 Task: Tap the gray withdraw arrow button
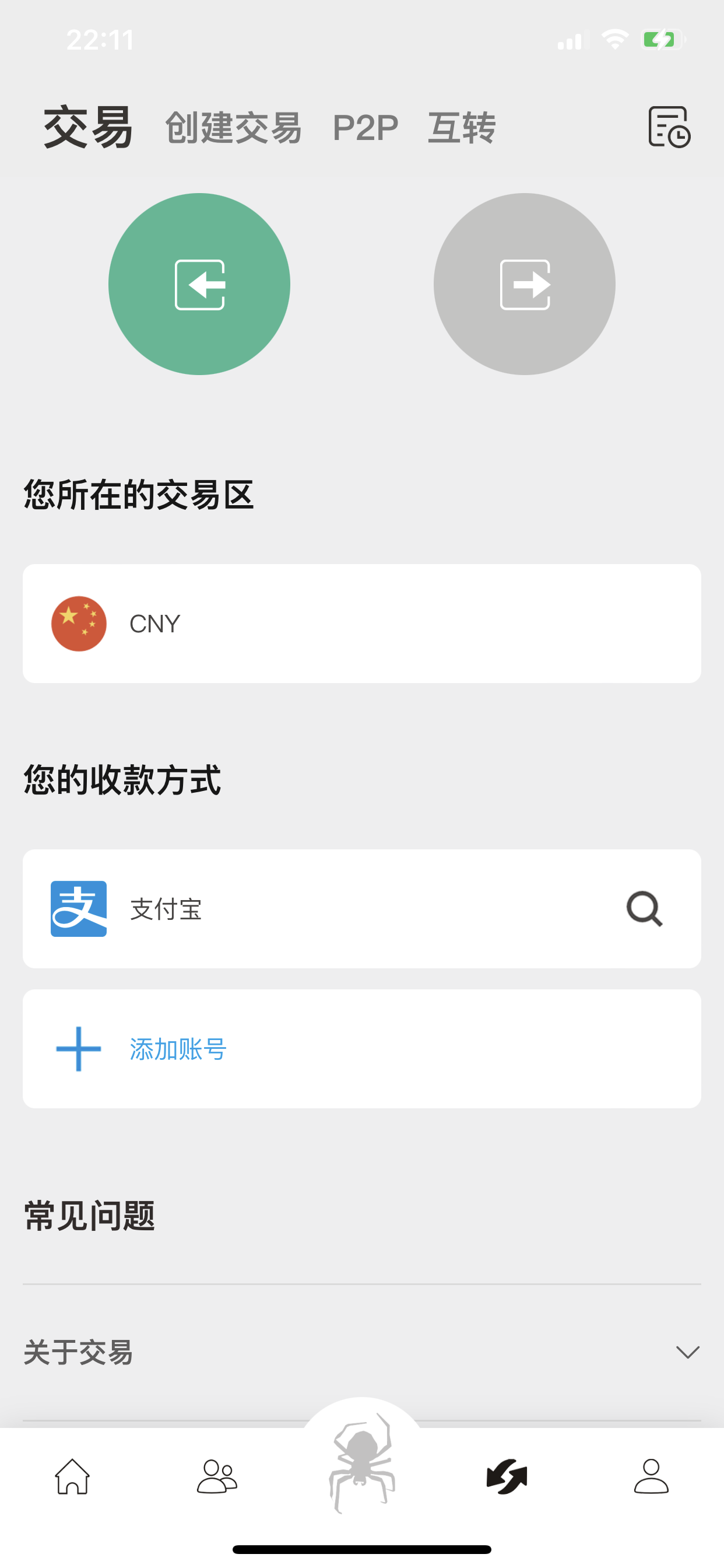[524, 284]
